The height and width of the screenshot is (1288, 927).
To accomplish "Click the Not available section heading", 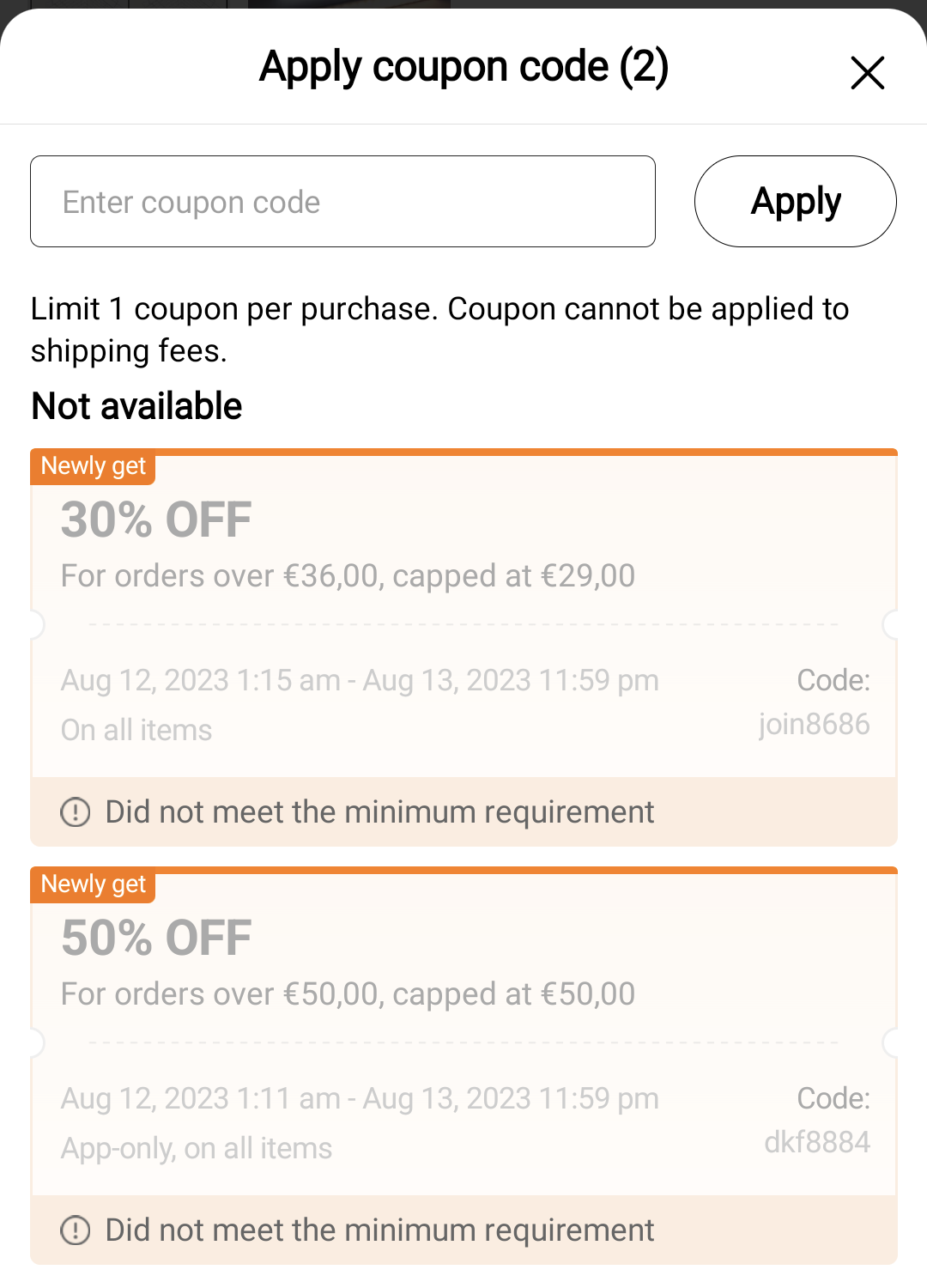I will pyautogui.click(x=136, y=405).
